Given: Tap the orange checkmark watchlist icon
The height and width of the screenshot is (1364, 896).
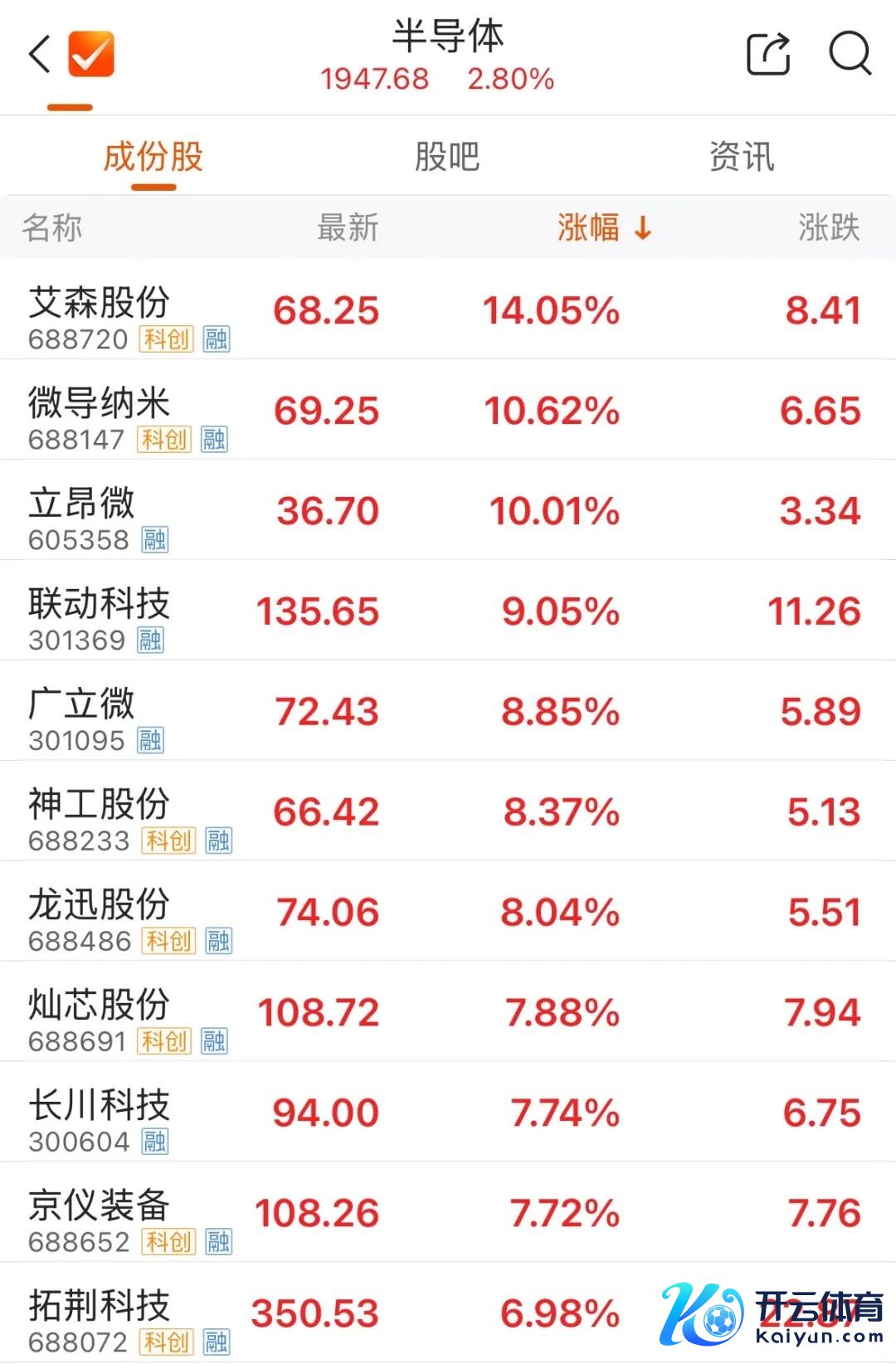Looking at the screenshot, I should tap(91, 55).
